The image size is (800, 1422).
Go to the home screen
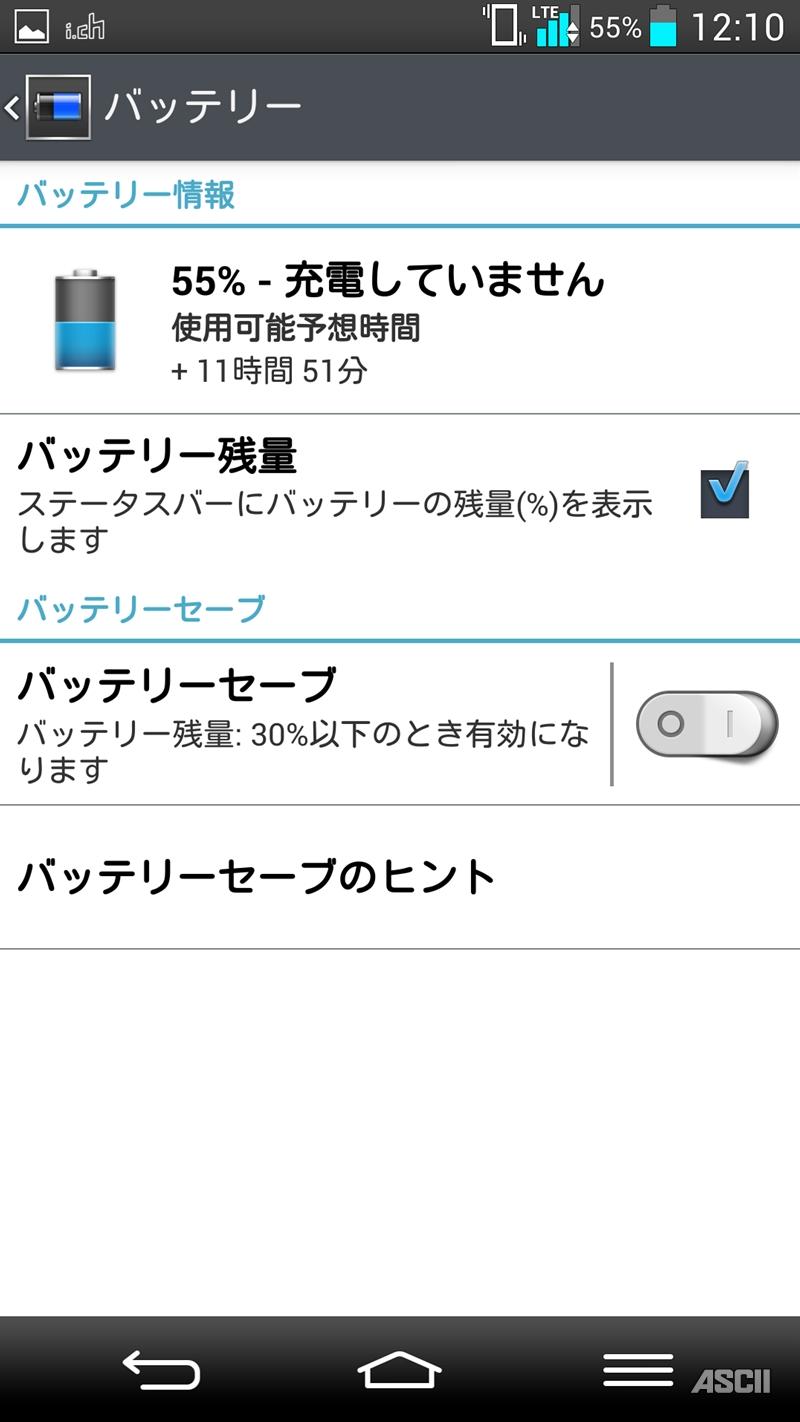pos(399,1369)
